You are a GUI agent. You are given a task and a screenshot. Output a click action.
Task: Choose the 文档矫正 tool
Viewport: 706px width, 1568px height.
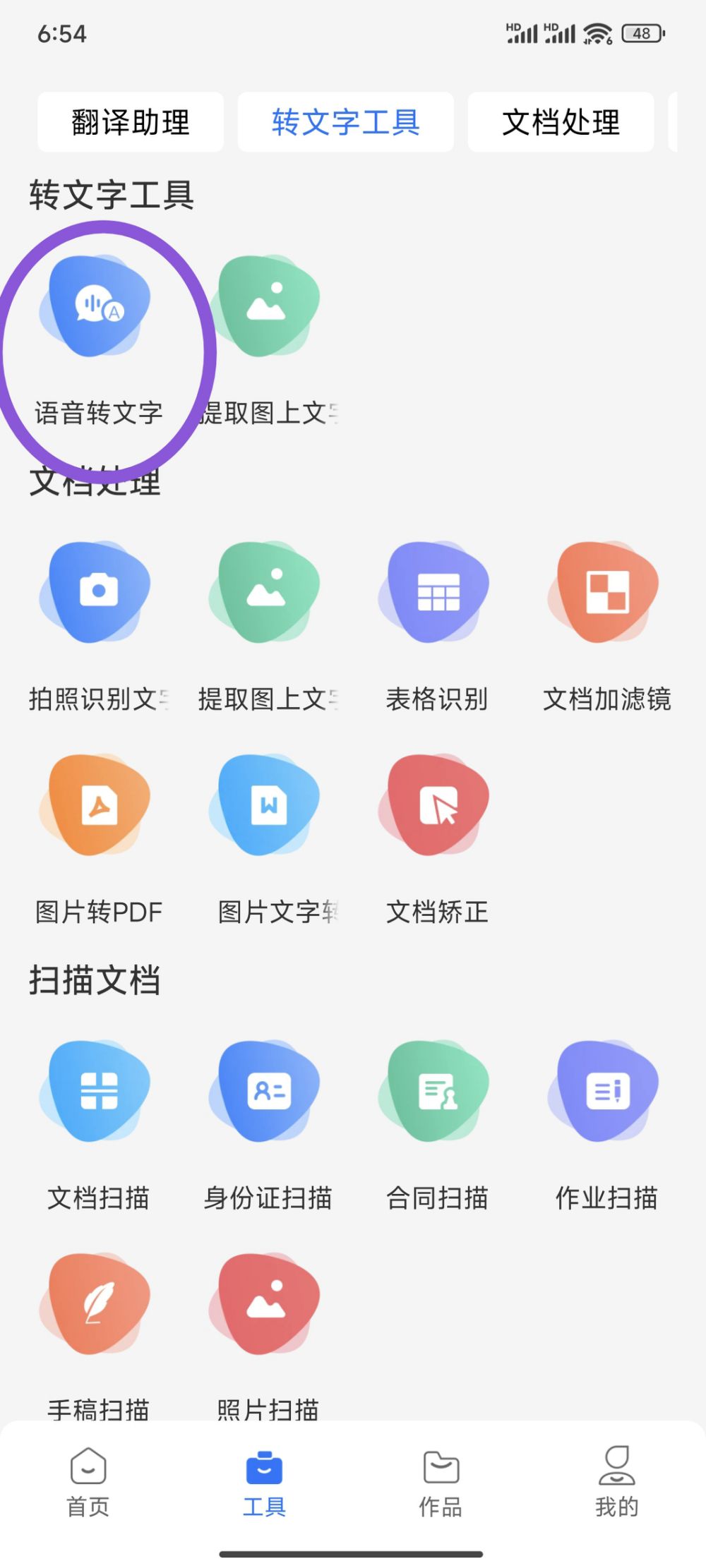[437, 807]
